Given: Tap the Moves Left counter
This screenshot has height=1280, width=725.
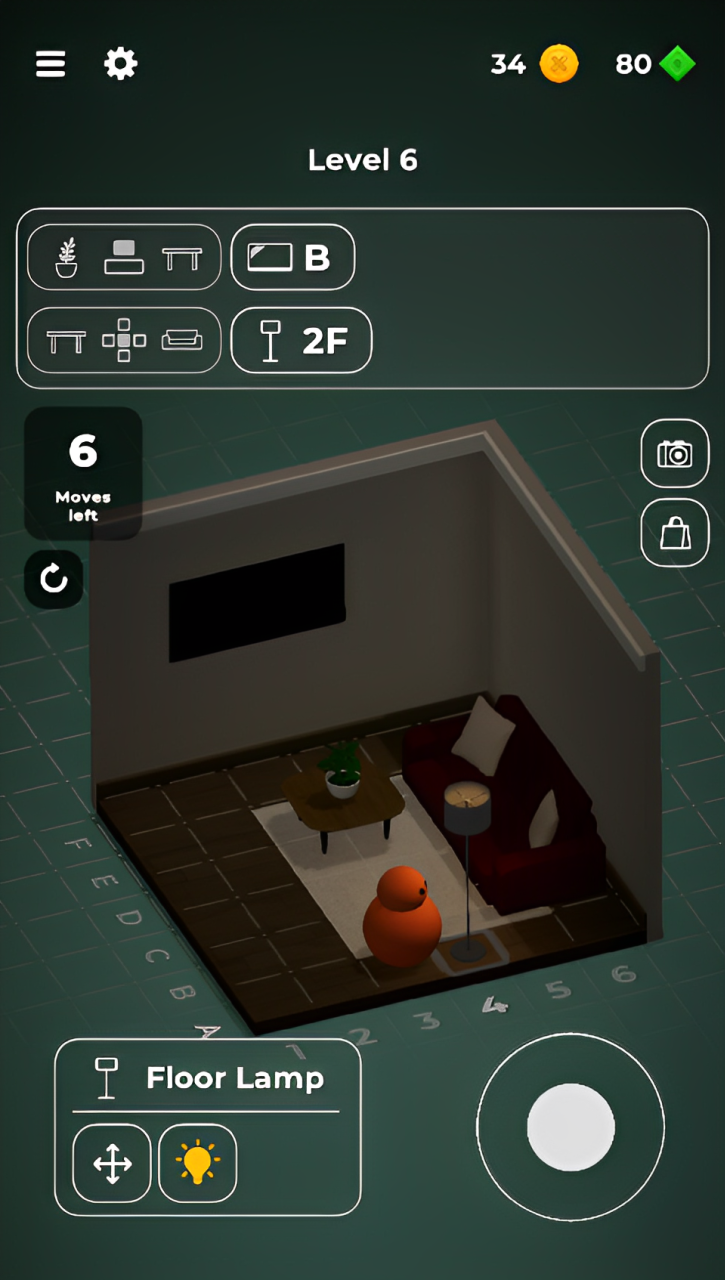Looking at the screenshot, I should (83, 470).
